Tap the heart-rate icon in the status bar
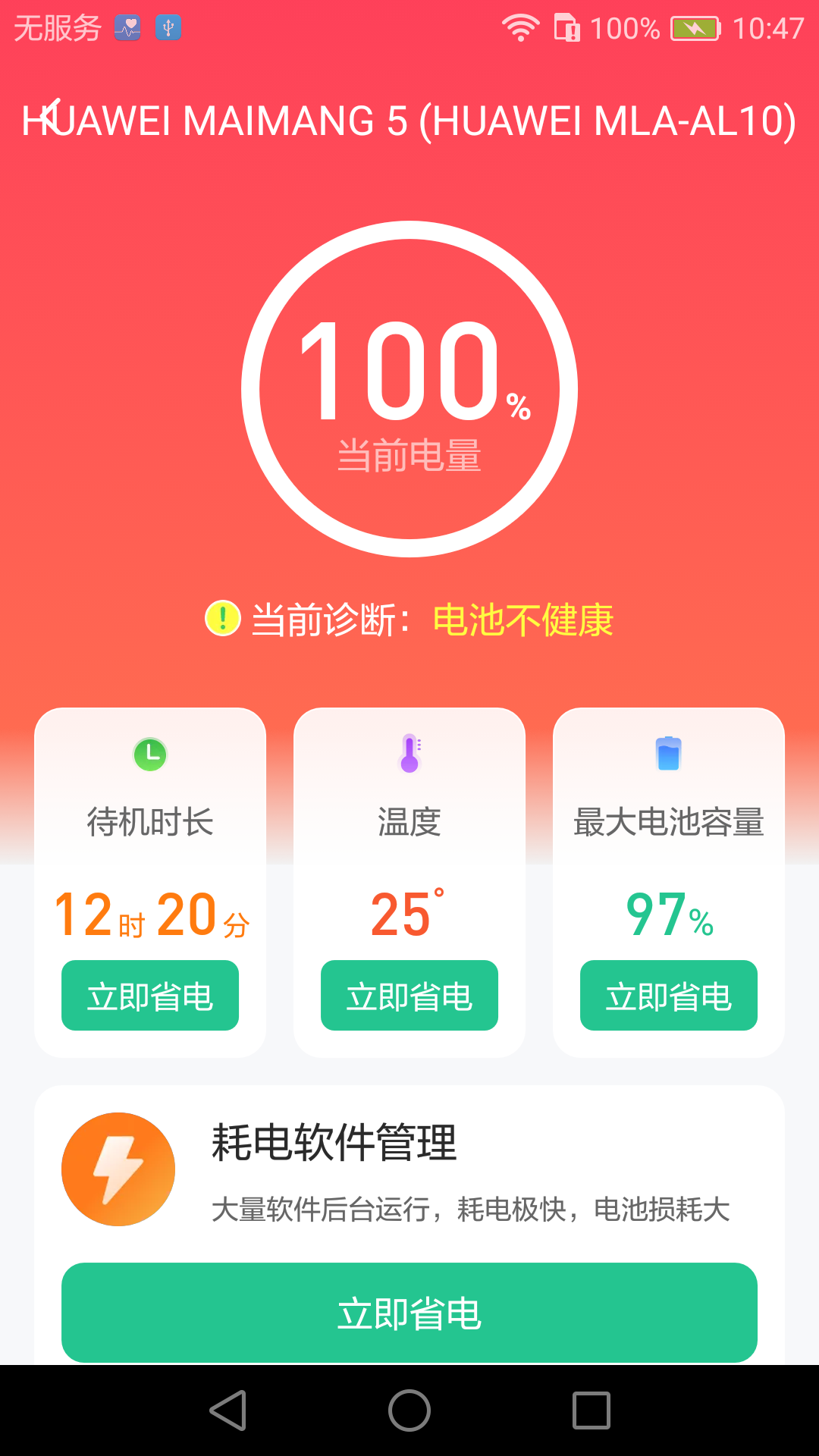This screenshot has width=819, height=1456. 129,29
